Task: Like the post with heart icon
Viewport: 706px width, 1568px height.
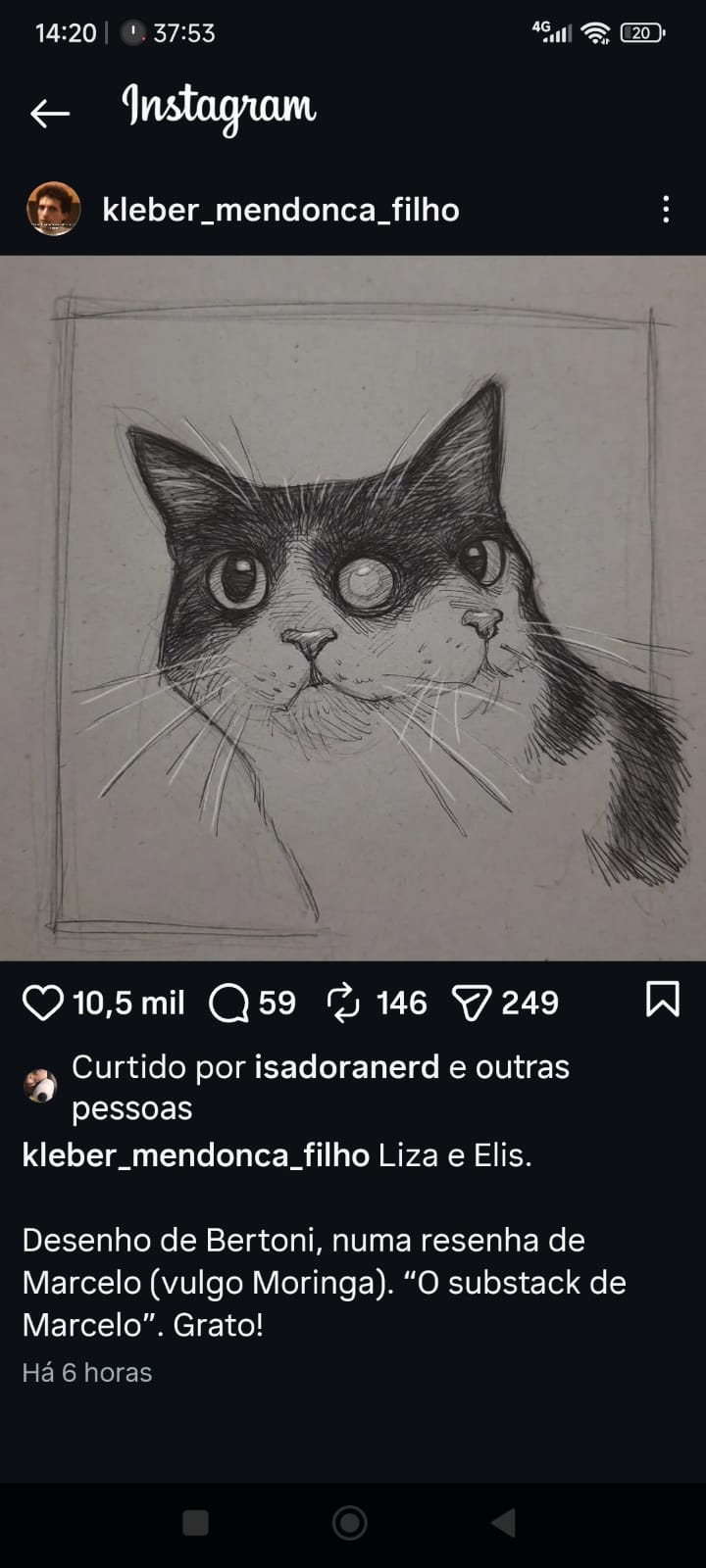Action: click(x=42, y=1003)
